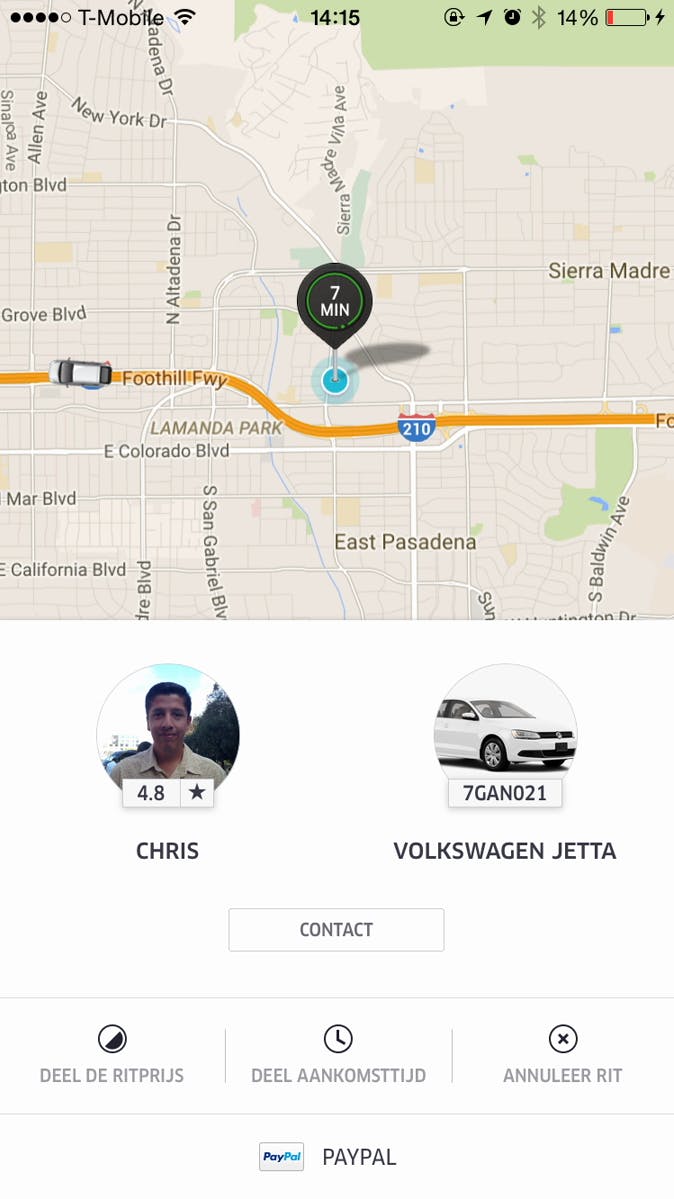Select Deel de ritprijs to split fare
This screenshot has width=674, height=1199.
click(x=112, y=1055)
